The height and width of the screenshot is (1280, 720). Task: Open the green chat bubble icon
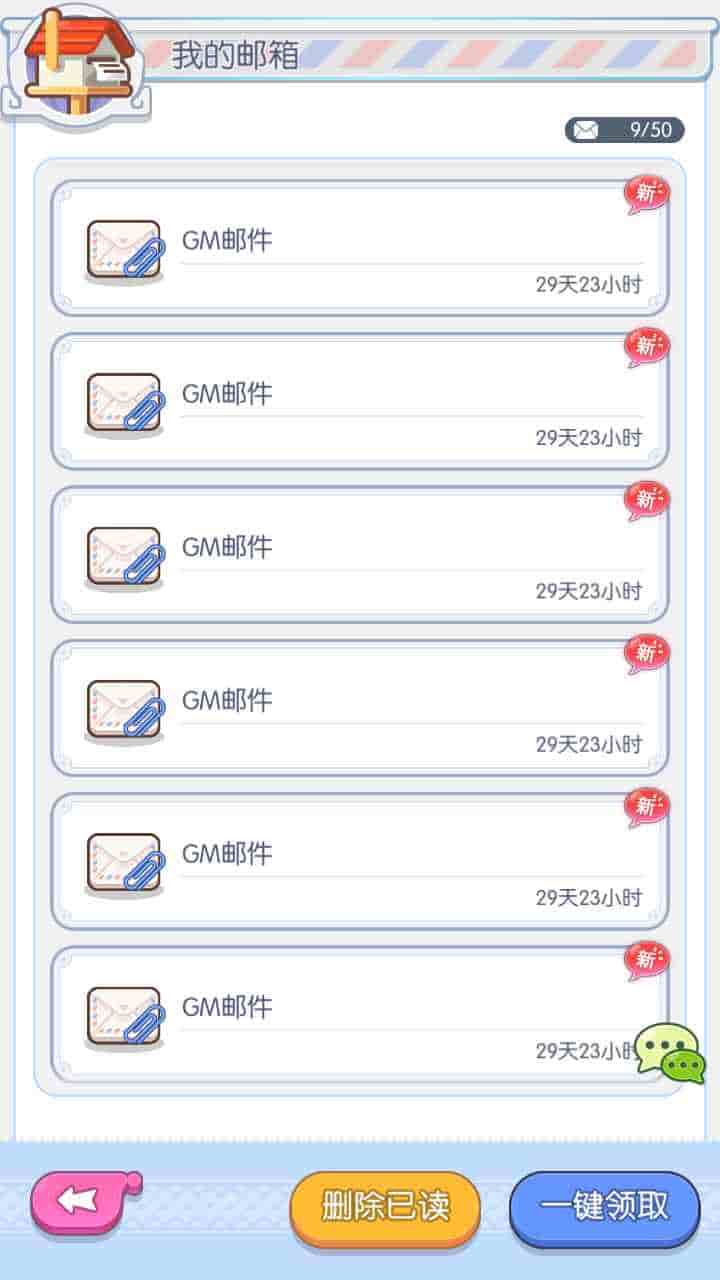(670, 1053)
